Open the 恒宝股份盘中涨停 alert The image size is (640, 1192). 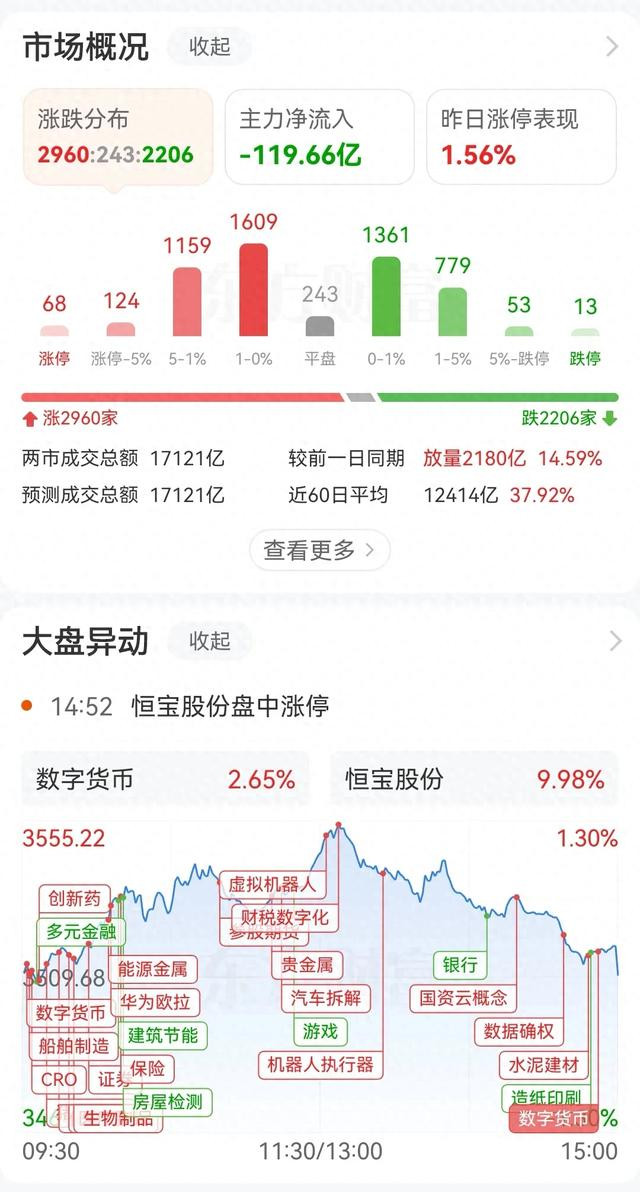pyautogui.click(x=230, y=706)
